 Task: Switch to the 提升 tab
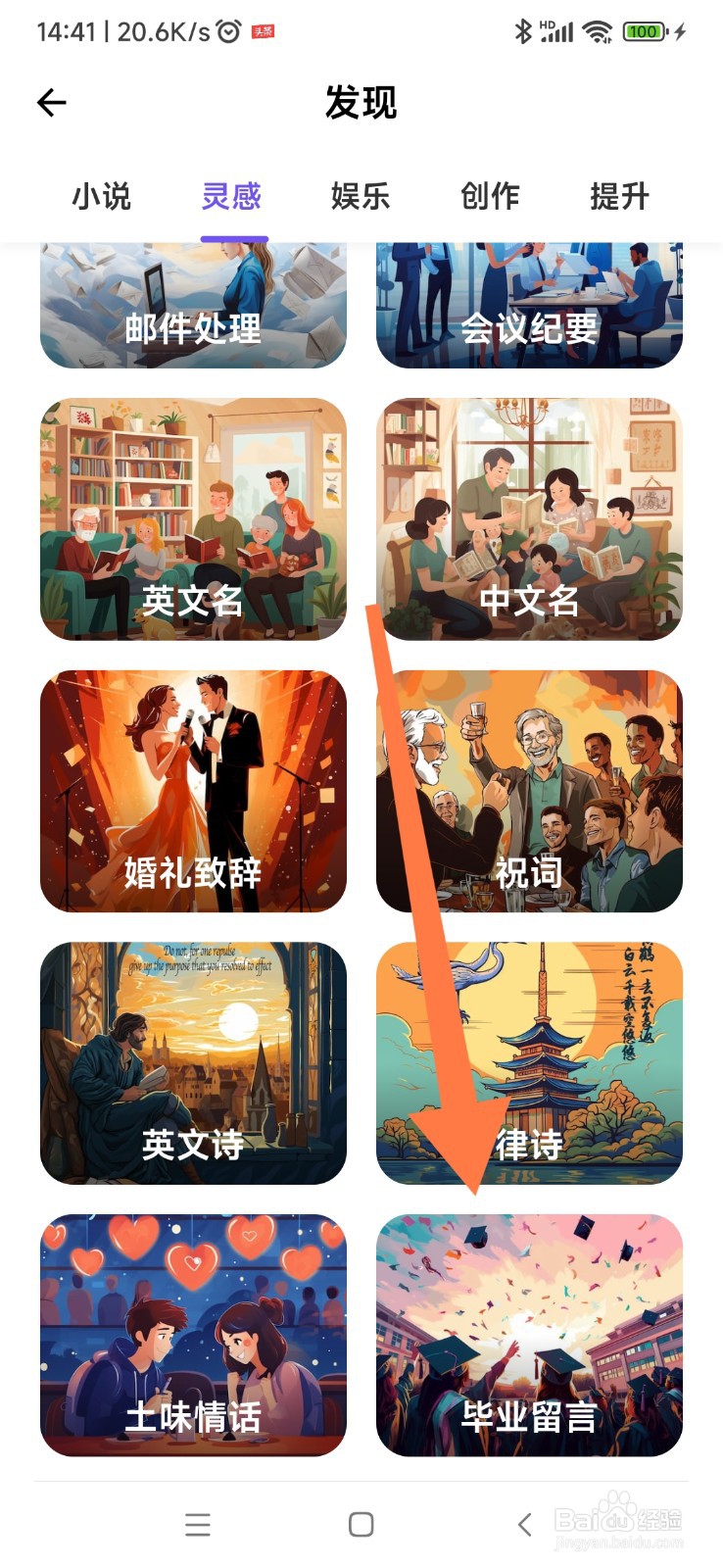pos(619,197)
